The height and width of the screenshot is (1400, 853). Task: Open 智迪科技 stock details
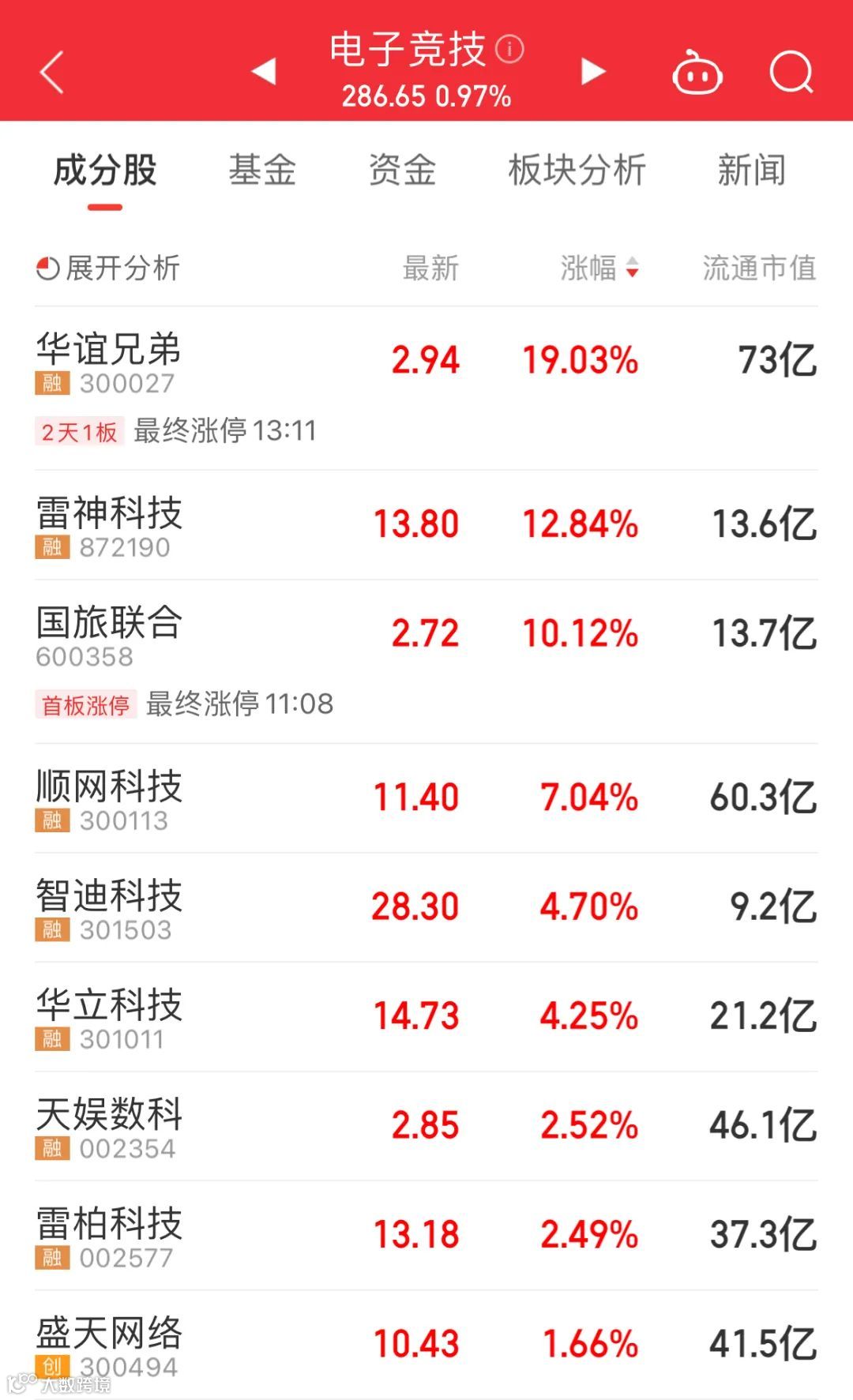[109, 895]
